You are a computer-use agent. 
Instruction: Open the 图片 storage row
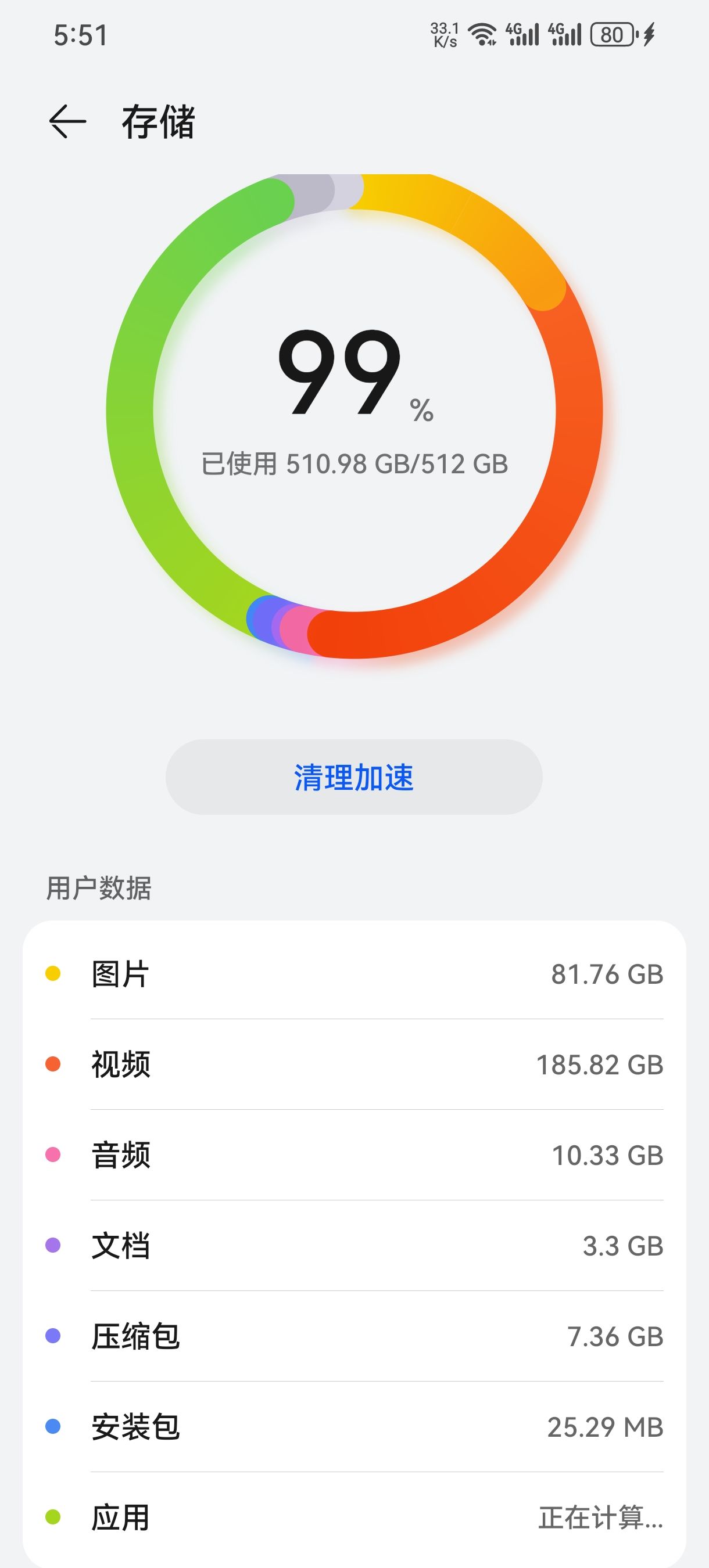(x=354, y=974)
